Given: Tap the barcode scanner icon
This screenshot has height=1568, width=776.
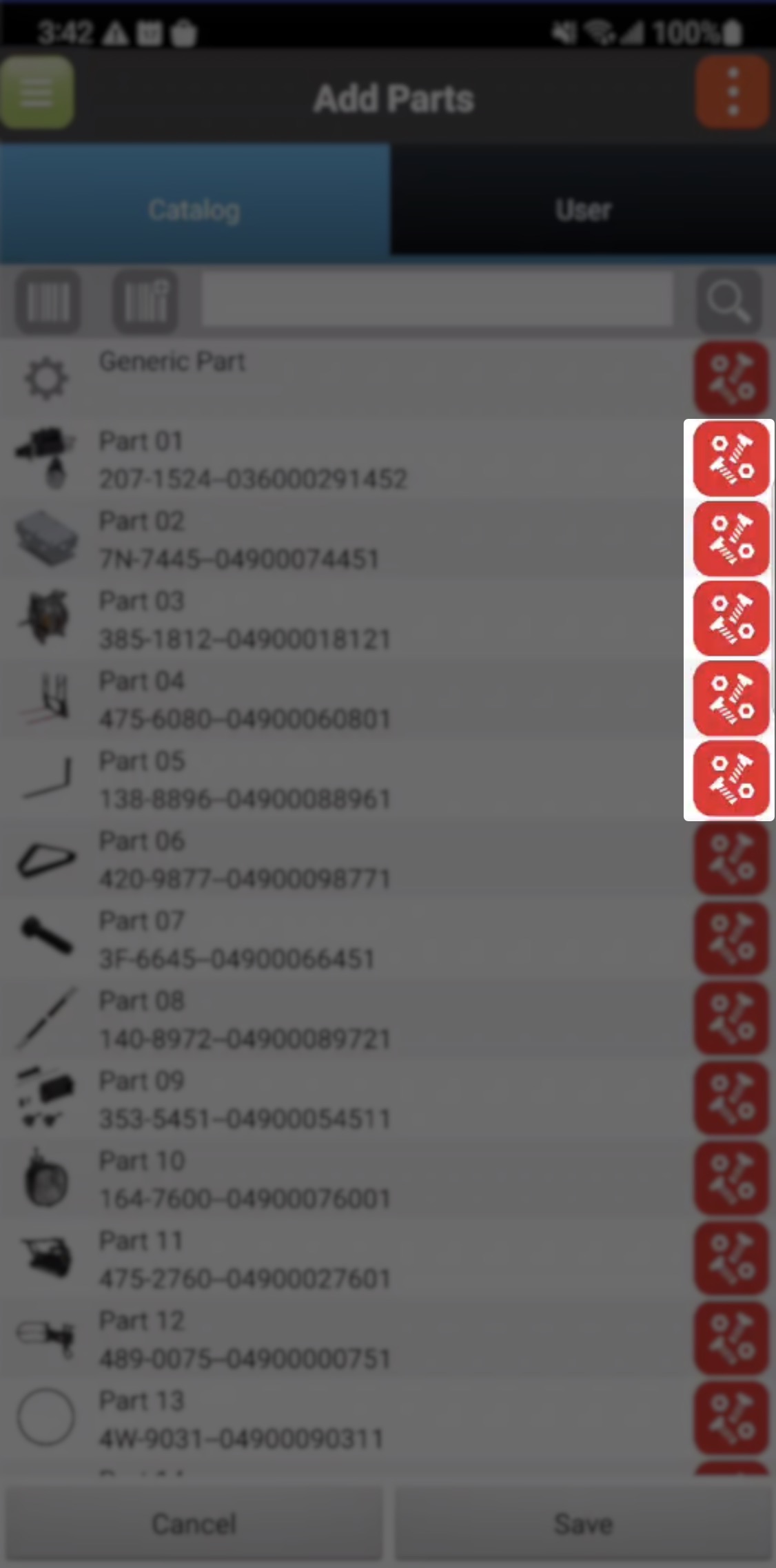Looking at the screenshot, I should click(48, 302).
